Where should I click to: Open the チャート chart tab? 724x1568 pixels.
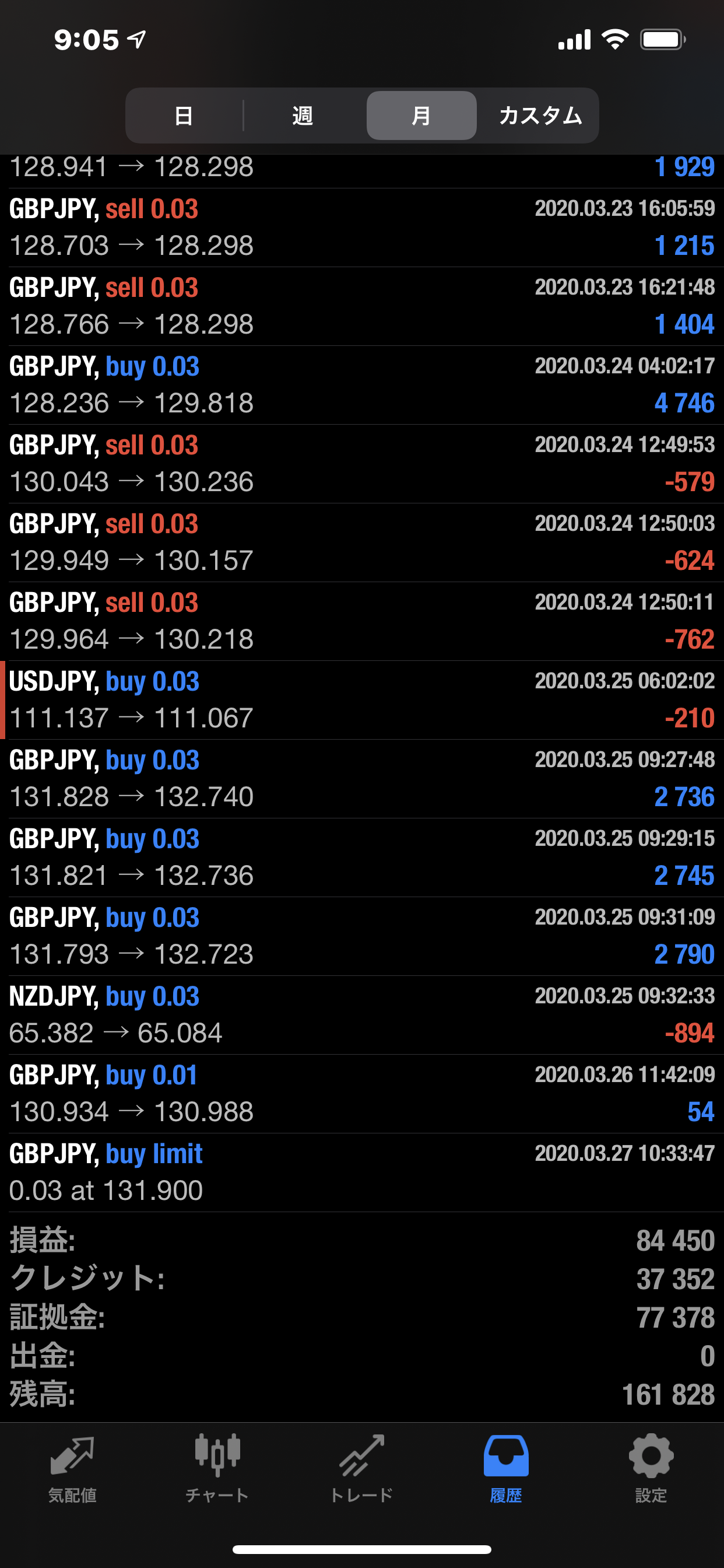coord(217,1468)
